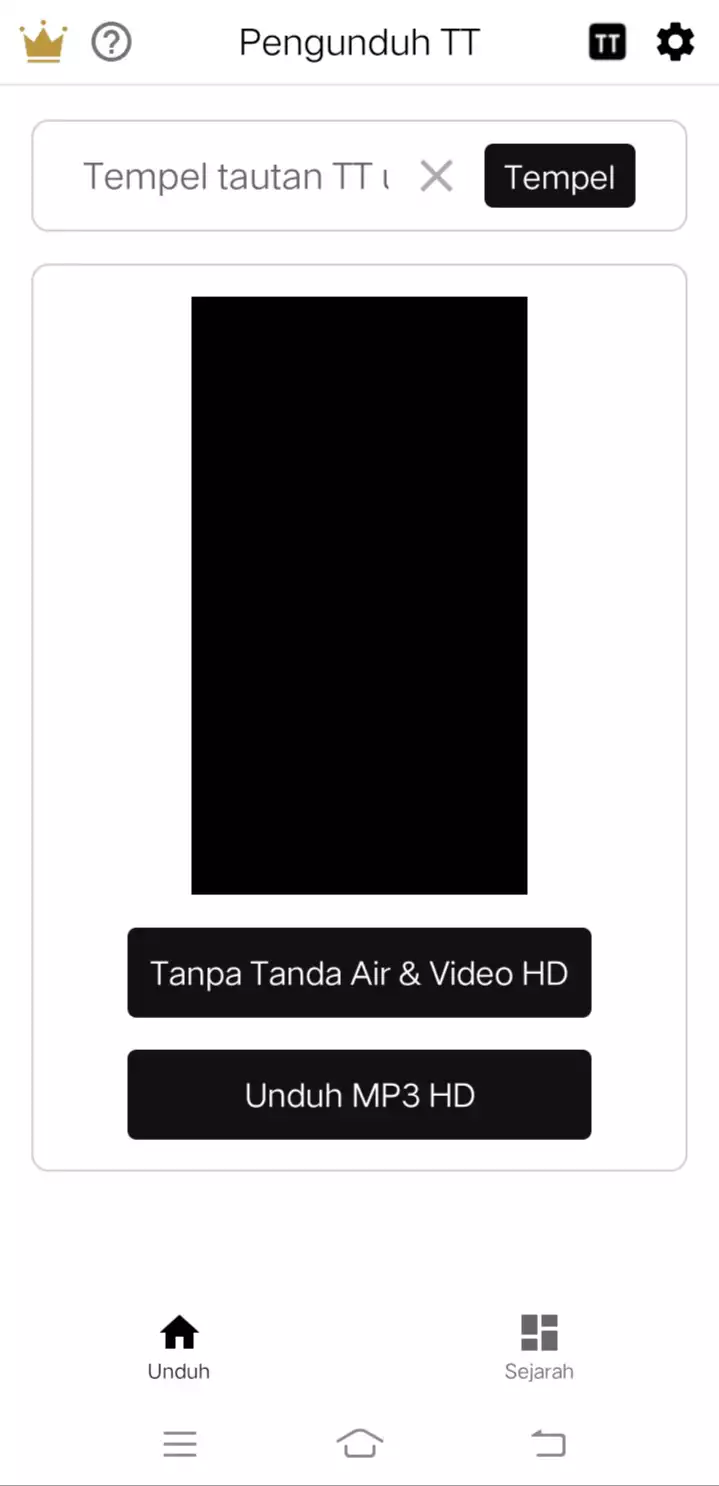Clear the link field with X

pyautogui.click(x=436, y=177)
